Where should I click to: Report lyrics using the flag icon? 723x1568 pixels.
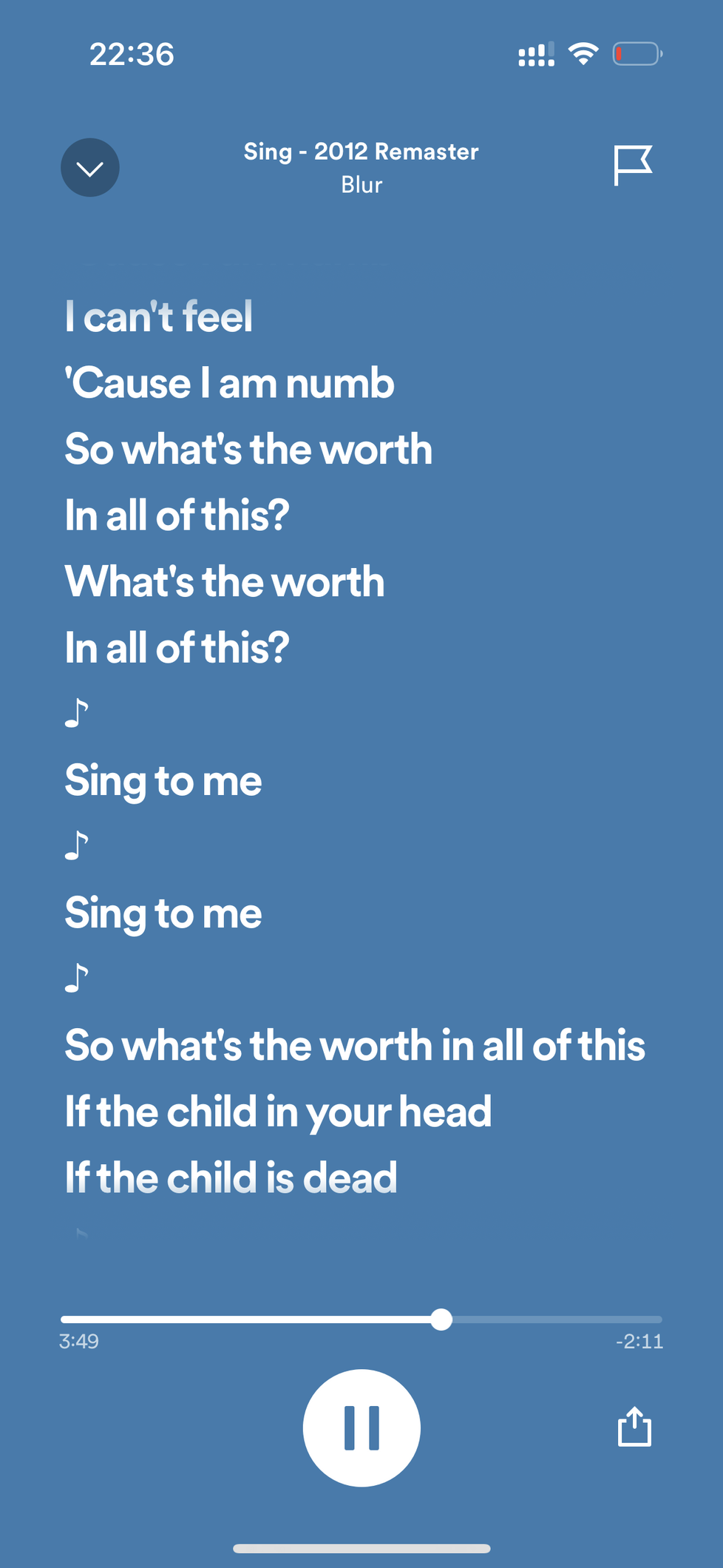tap(632, 165)
